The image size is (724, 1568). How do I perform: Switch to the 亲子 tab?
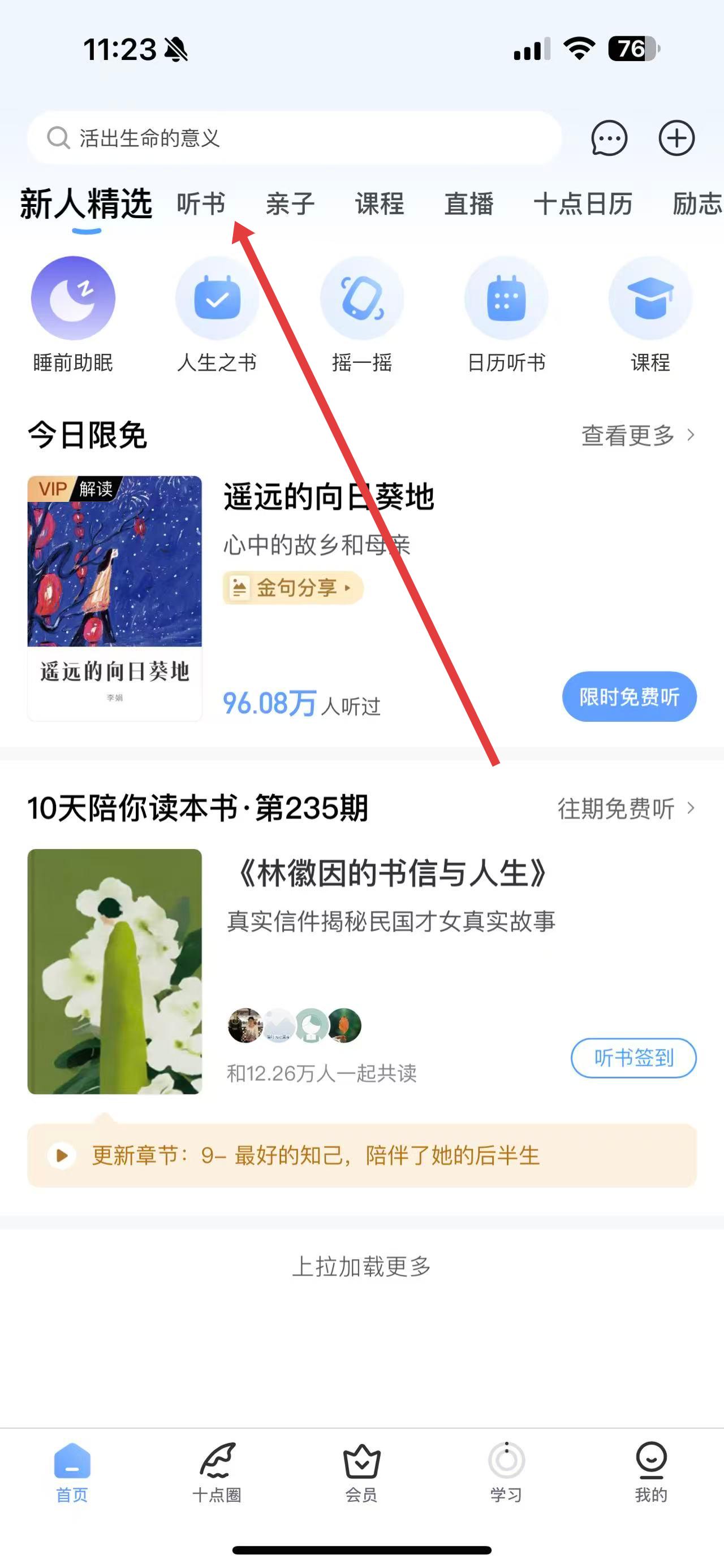[x=290, y=204]
